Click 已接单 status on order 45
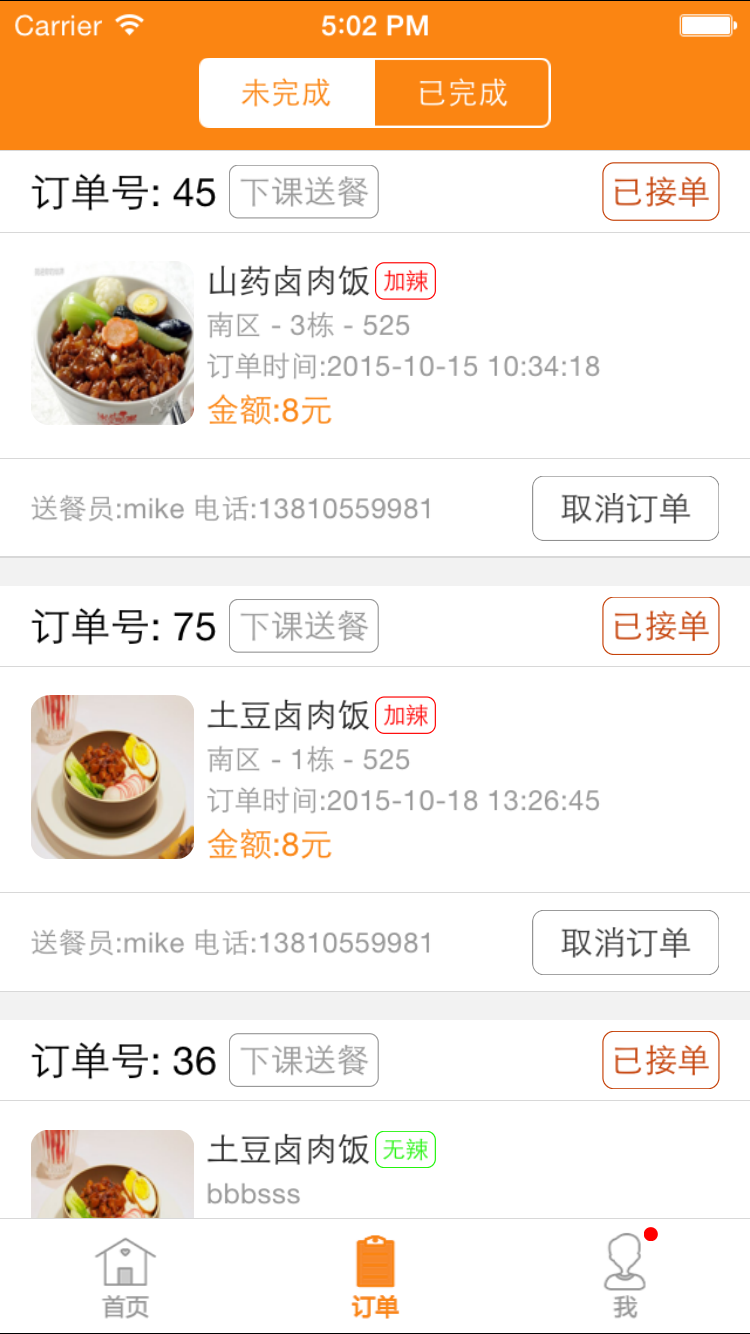 tap(660, 191)
